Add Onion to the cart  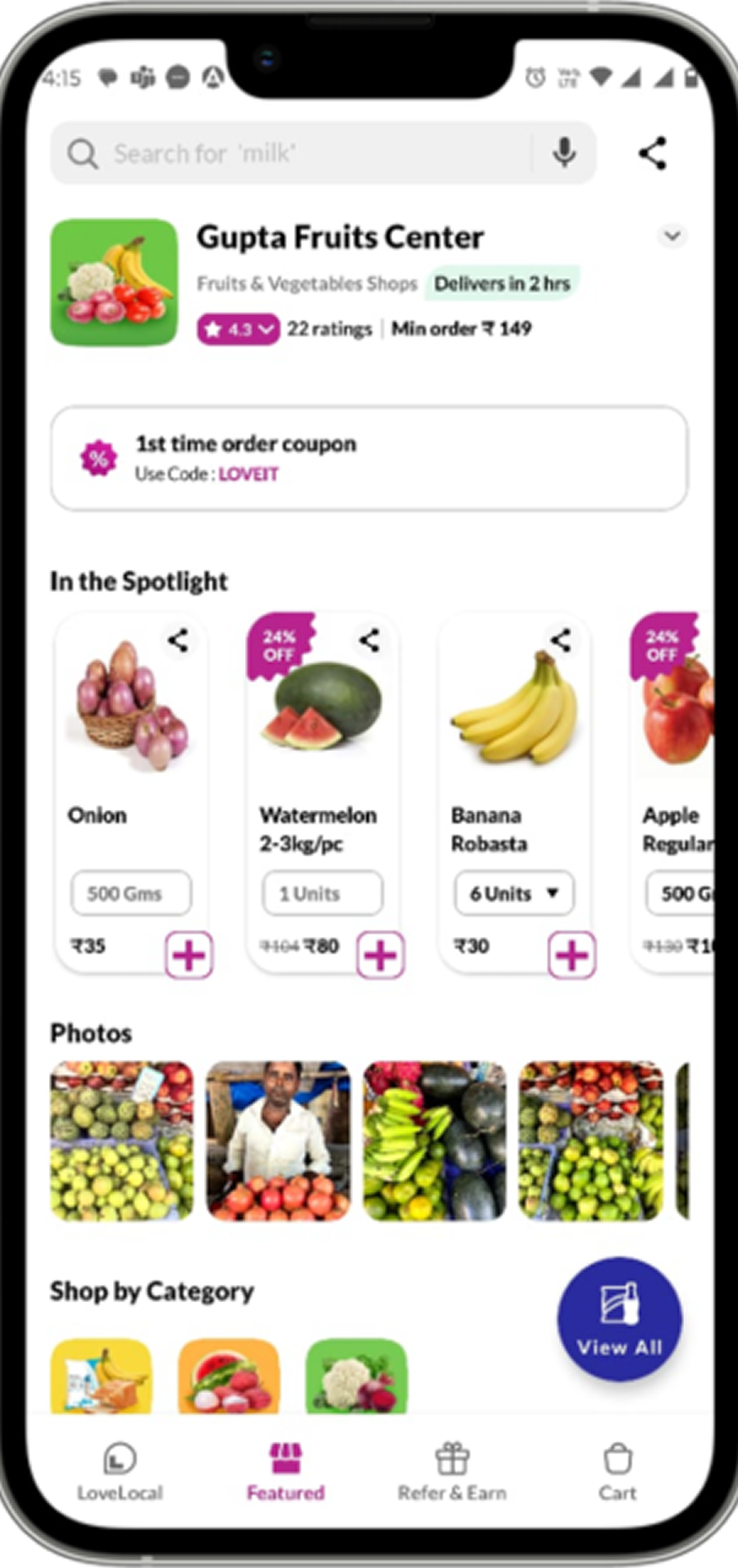point(189,955)
